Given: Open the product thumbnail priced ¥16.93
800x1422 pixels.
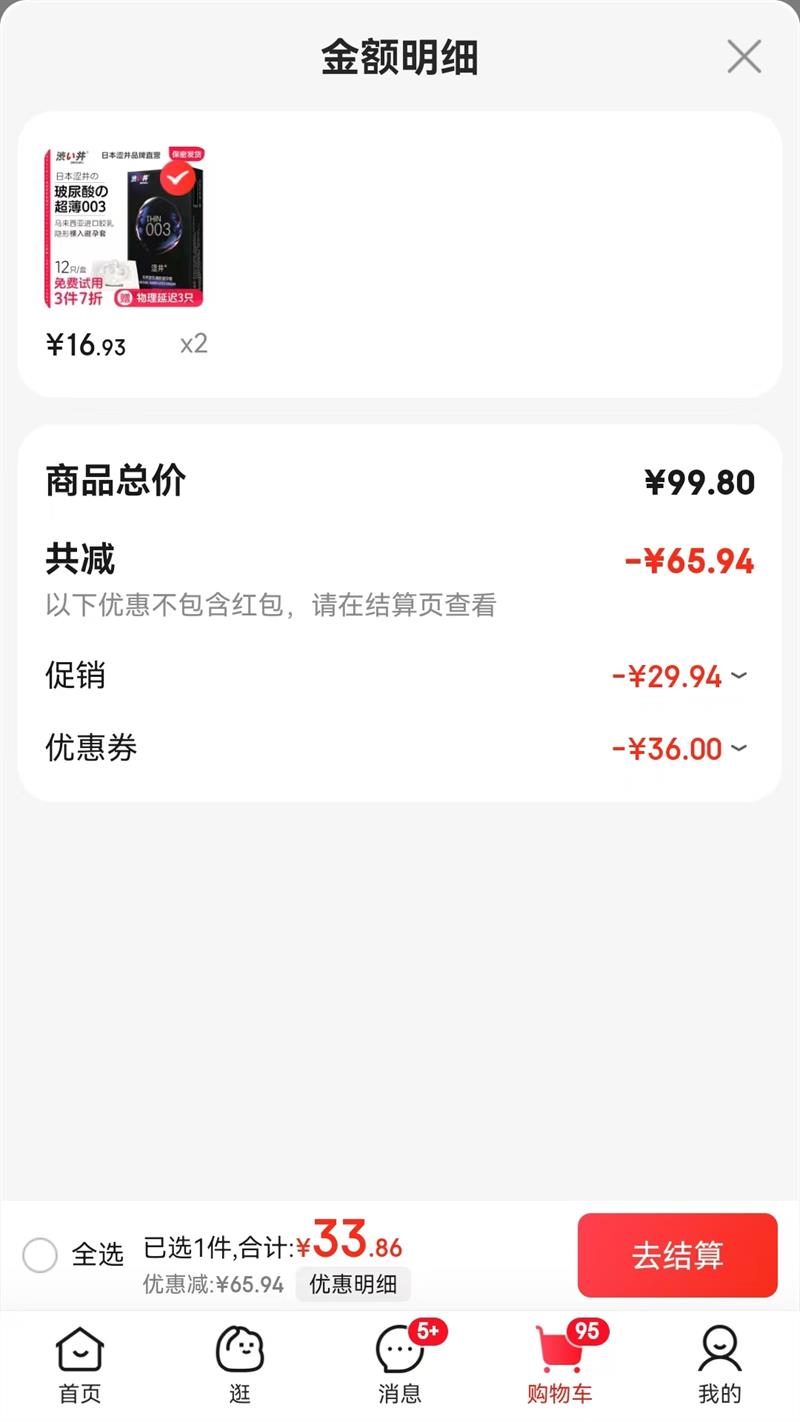Looking at the screenshot, I should pyautogui.click(x=124, y=228).
